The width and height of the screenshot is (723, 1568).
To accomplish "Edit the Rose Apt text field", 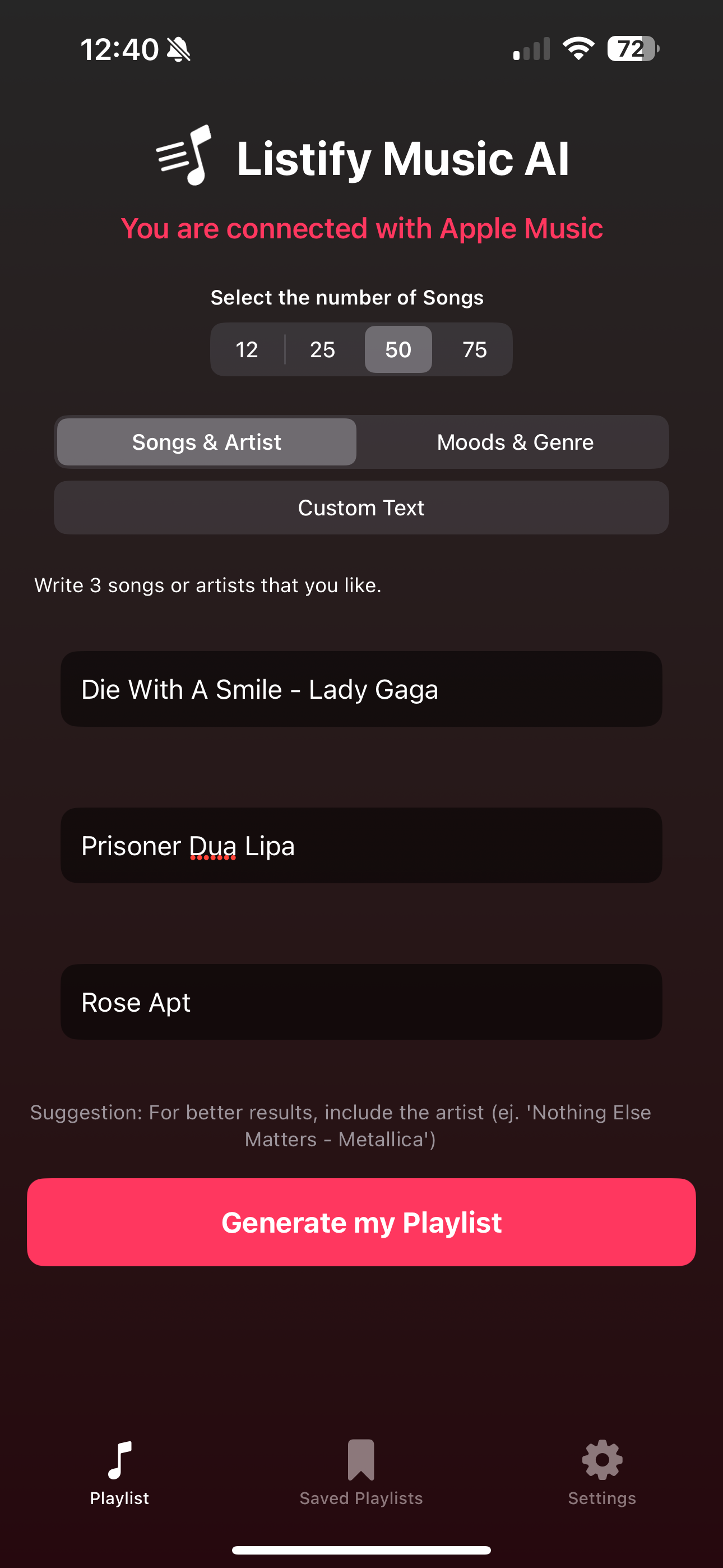I will 361,1002.
